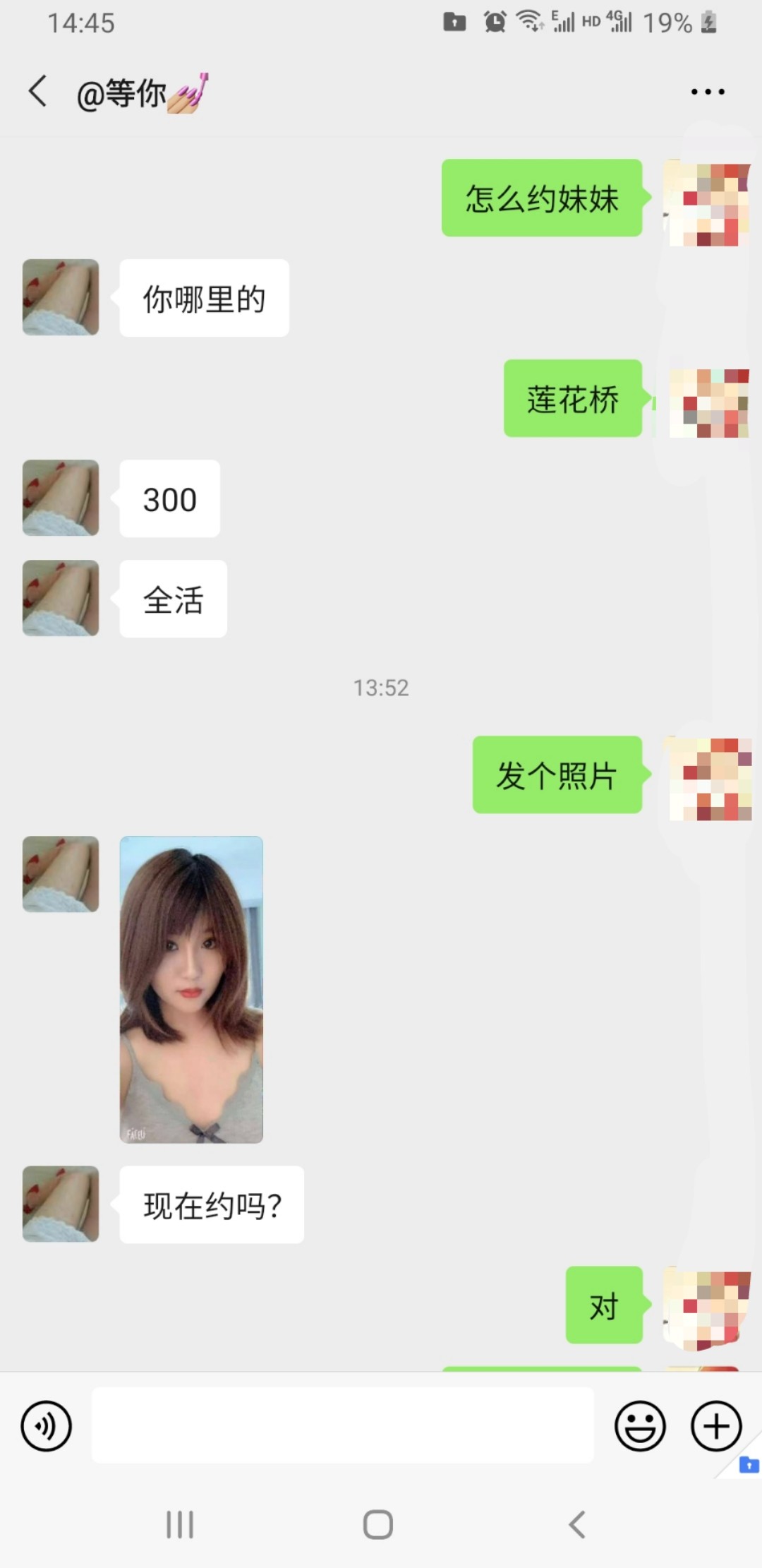Go back using the chevron arrow
Viewport: 762px width, 1568px height.
(x=38, y=92)
